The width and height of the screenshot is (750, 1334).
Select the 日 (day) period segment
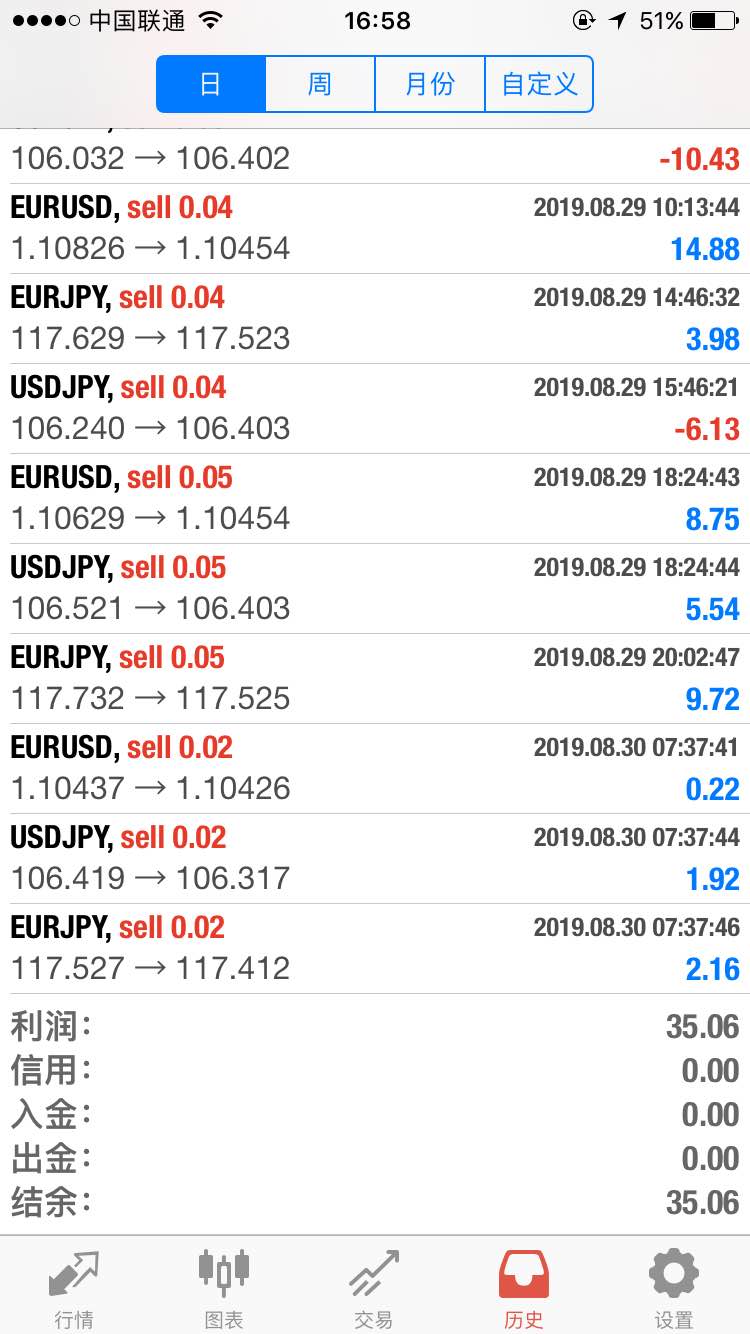click(211, 84)
